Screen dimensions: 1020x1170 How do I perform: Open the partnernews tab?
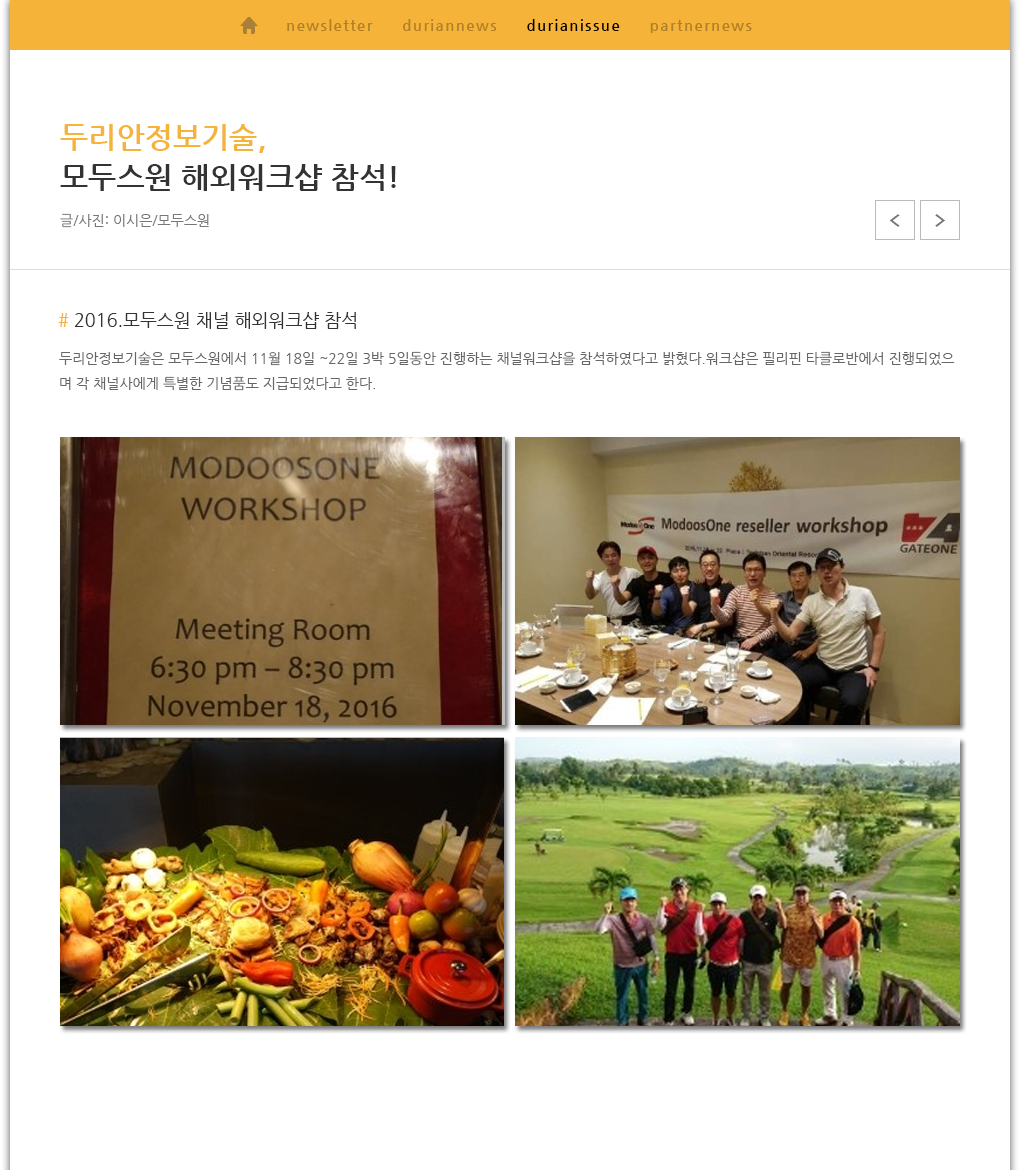(700, 26)
